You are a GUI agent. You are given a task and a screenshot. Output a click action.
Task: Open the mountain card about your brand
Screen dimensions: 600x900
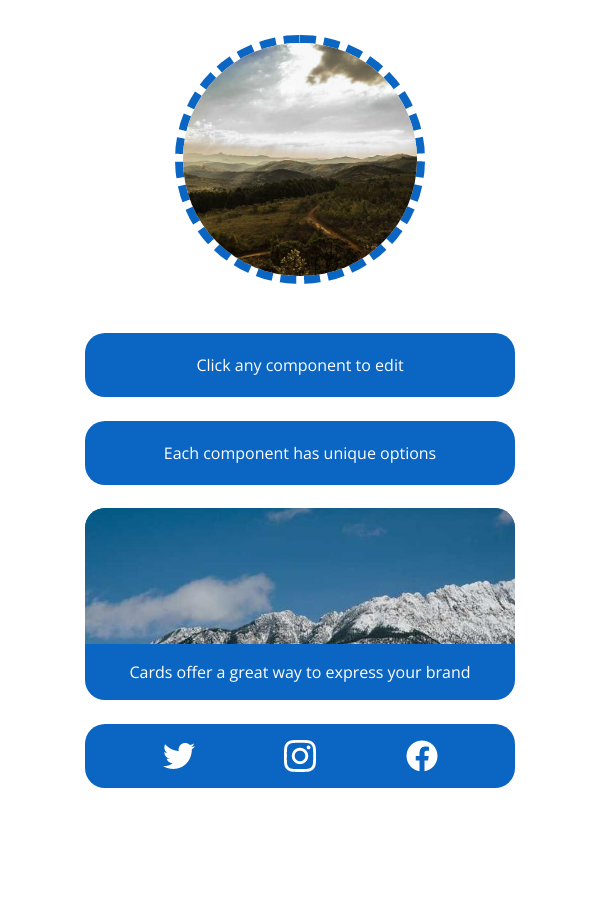pyautogui.click(x=300, y=604)
